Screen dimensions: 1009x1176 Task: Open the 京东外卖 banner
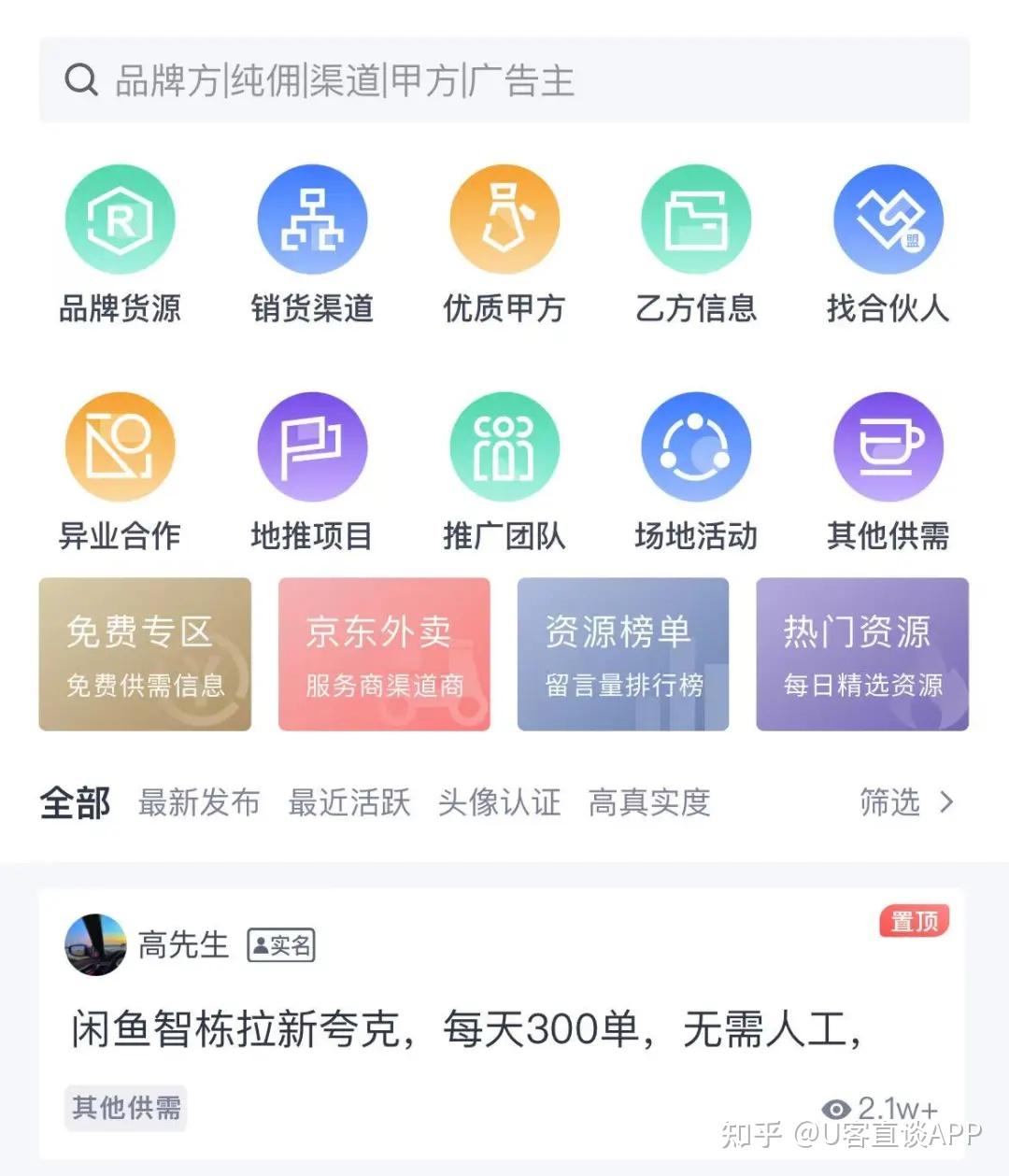383,654
